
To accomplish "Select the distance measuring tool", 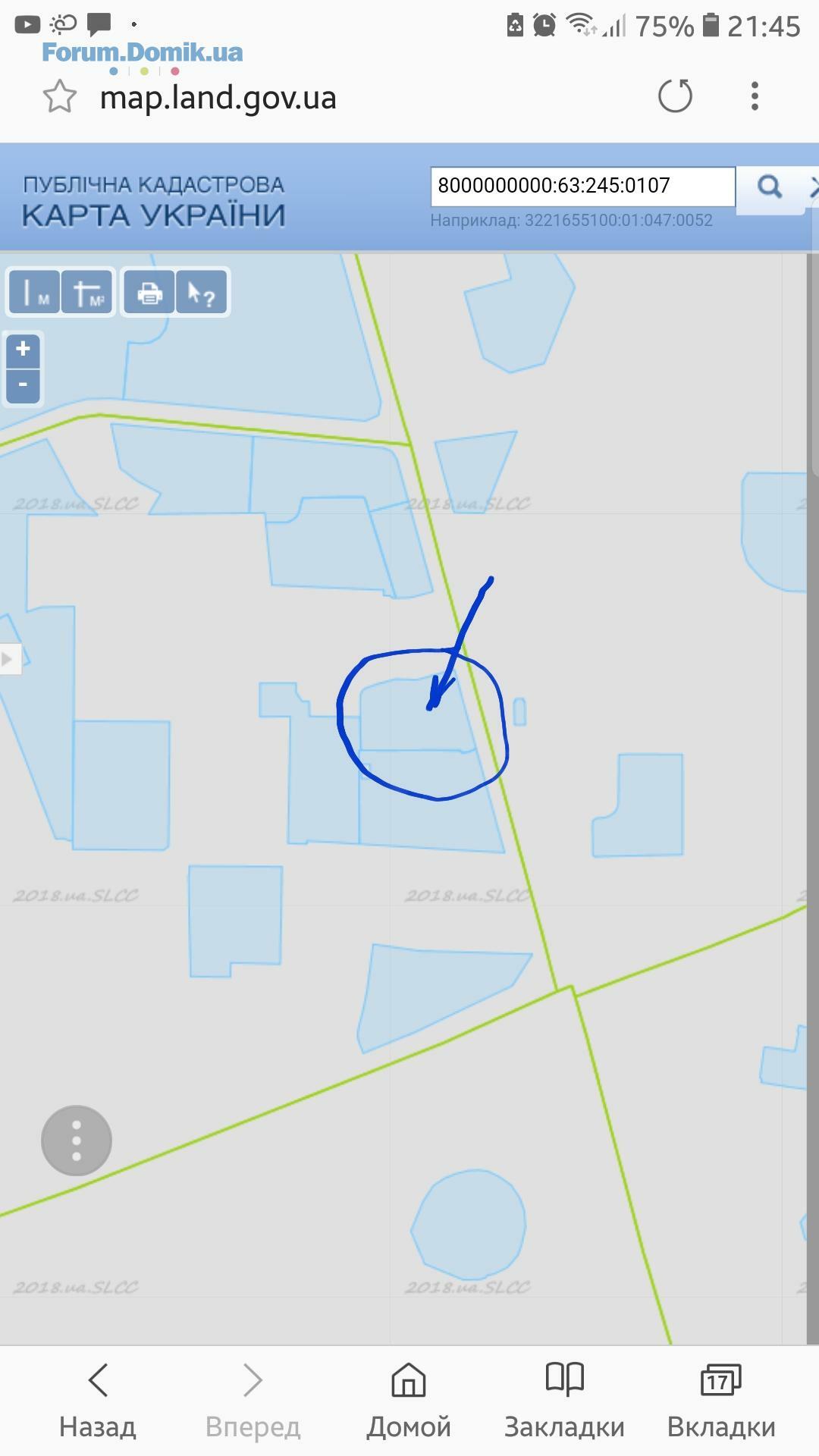I will point(34,292).
